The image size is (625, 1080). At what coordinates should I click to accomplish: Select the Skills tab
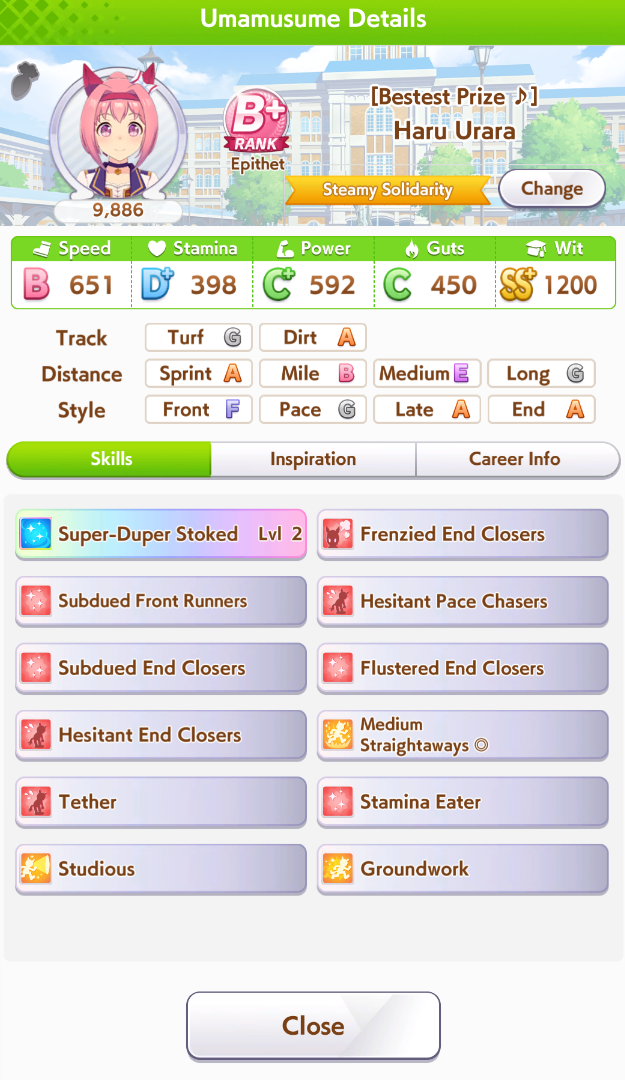coord(110,459)
